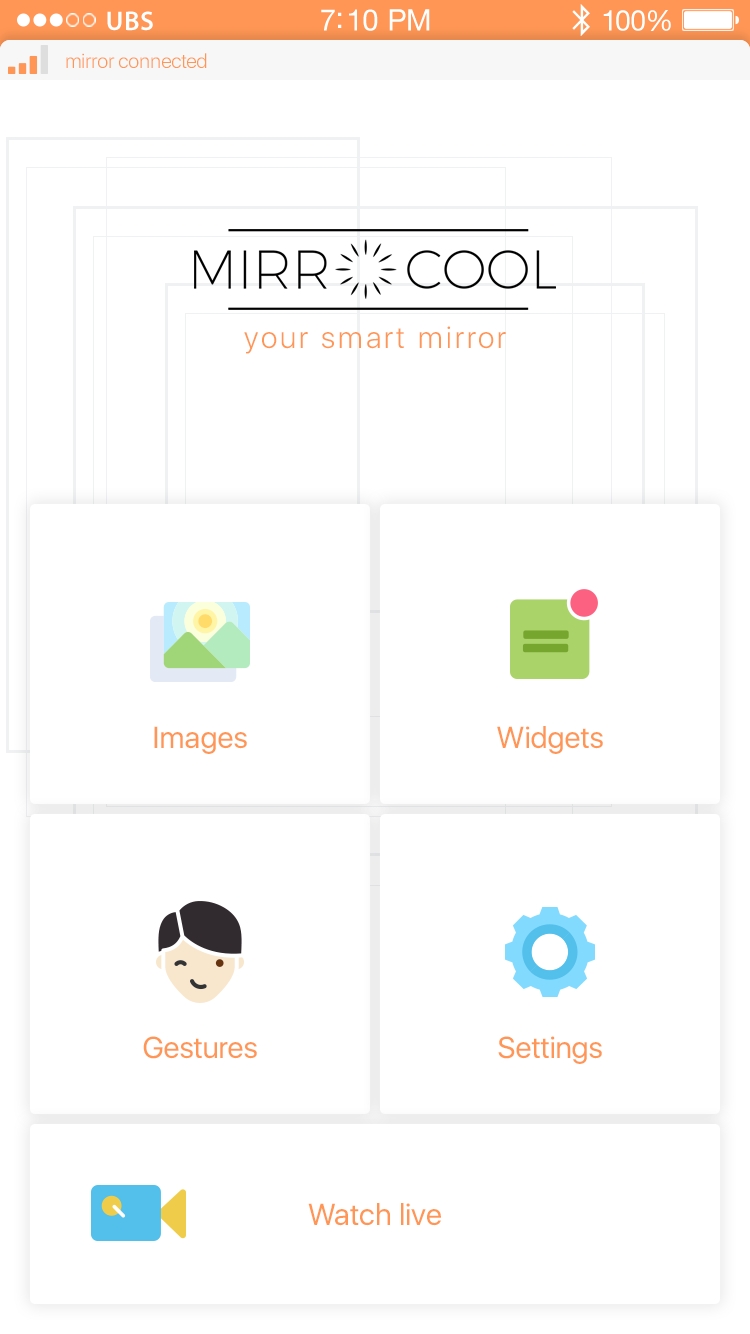Open the Settings tile
This screenshot has height=1334, width=750.
550,964
